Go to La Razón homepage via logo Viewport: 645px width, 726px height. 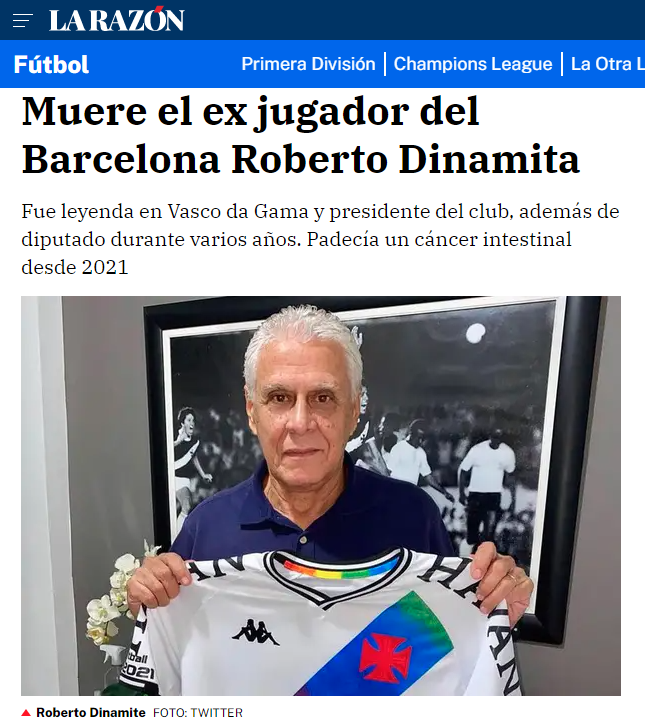(117, 20)
